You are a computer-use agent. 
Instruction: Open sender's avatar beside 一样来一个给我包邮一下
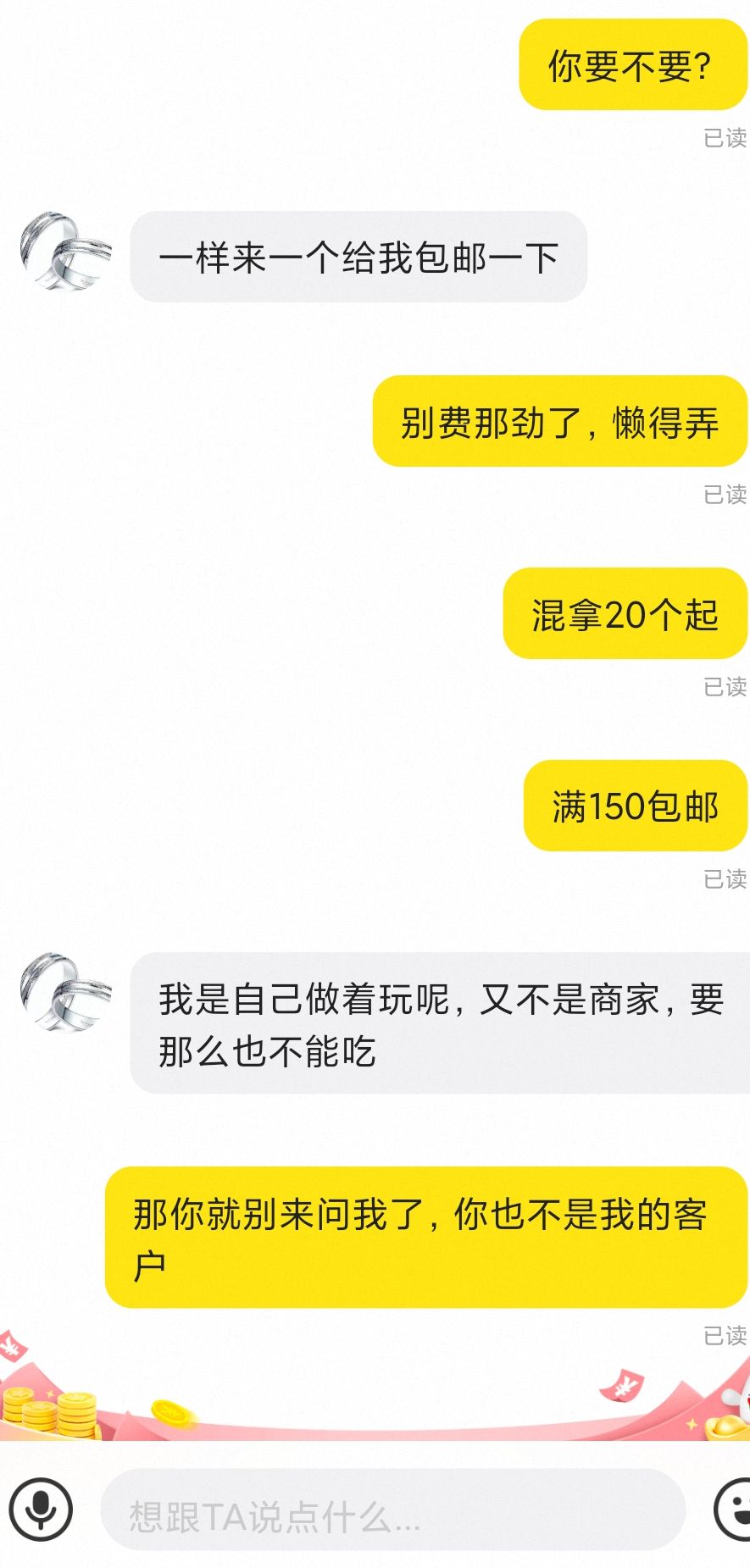click(65, 252)
